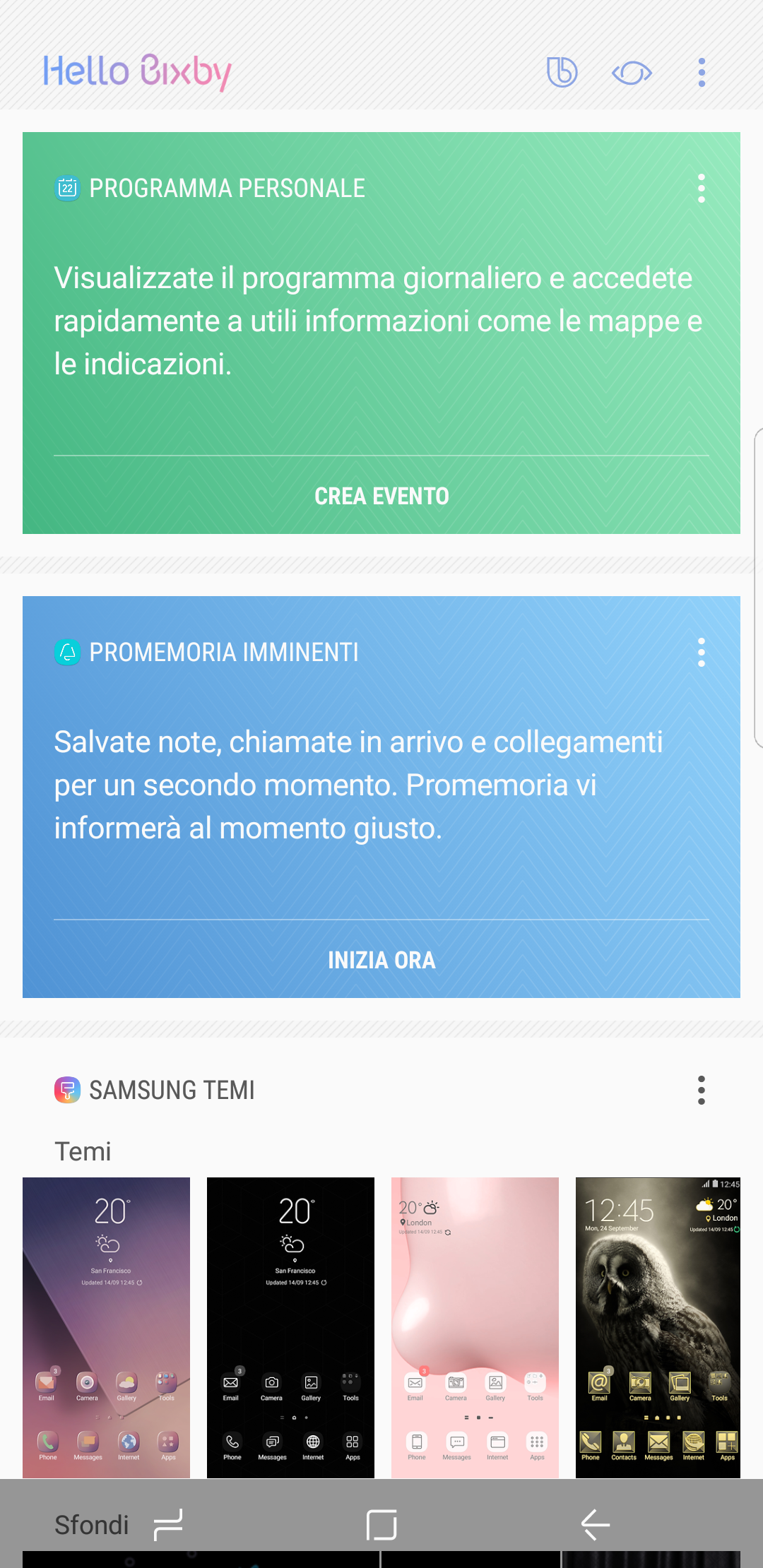The height and width of the screenshot is (1568, 763).
Task: Open options for Programma Personale card
Action: coord(701,189)
